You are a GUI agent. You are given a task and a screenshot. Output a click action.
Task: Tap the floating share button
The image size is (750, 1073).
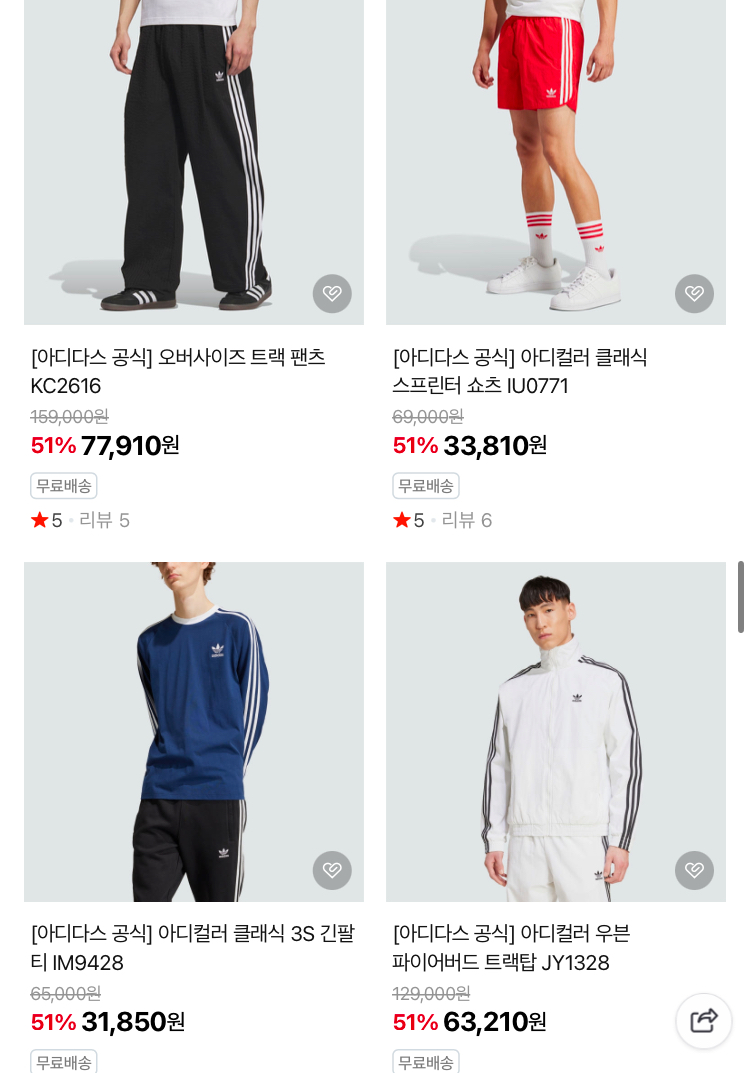coord(704,1021)
